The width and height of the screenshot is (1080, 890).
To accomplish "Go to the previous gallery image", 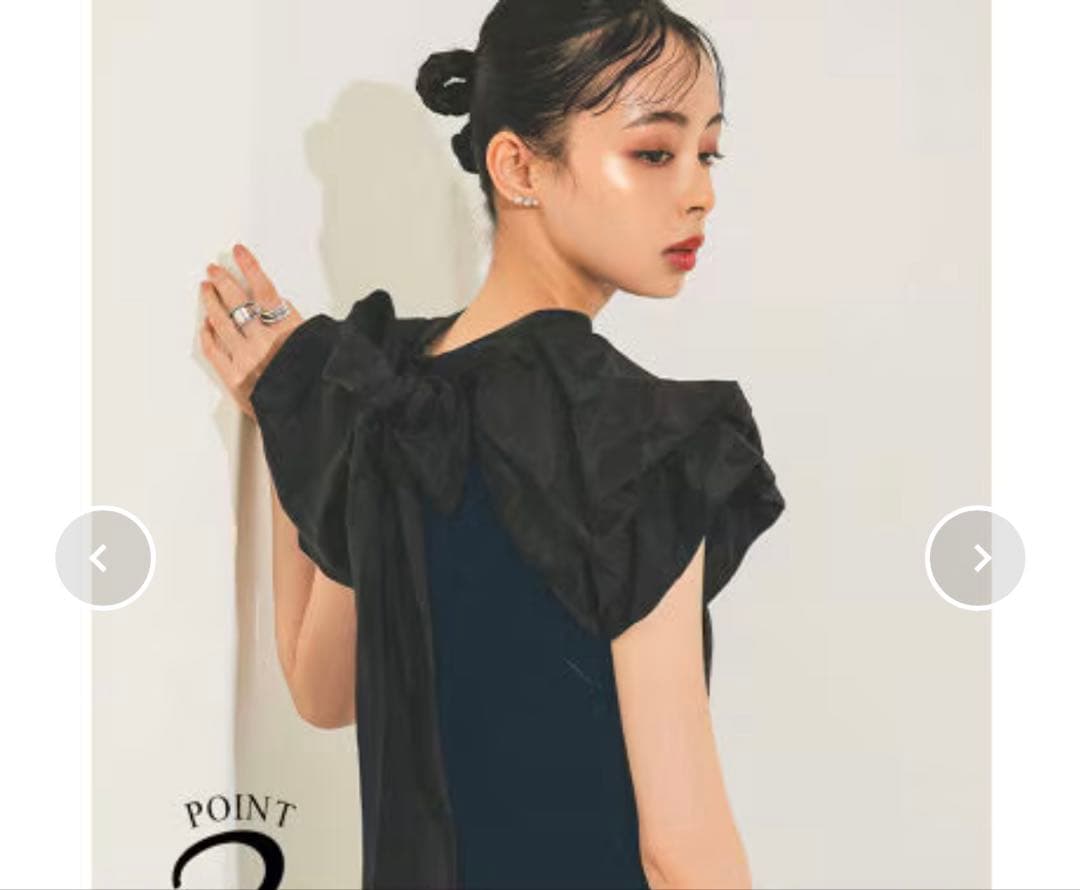I will point(104,558).
